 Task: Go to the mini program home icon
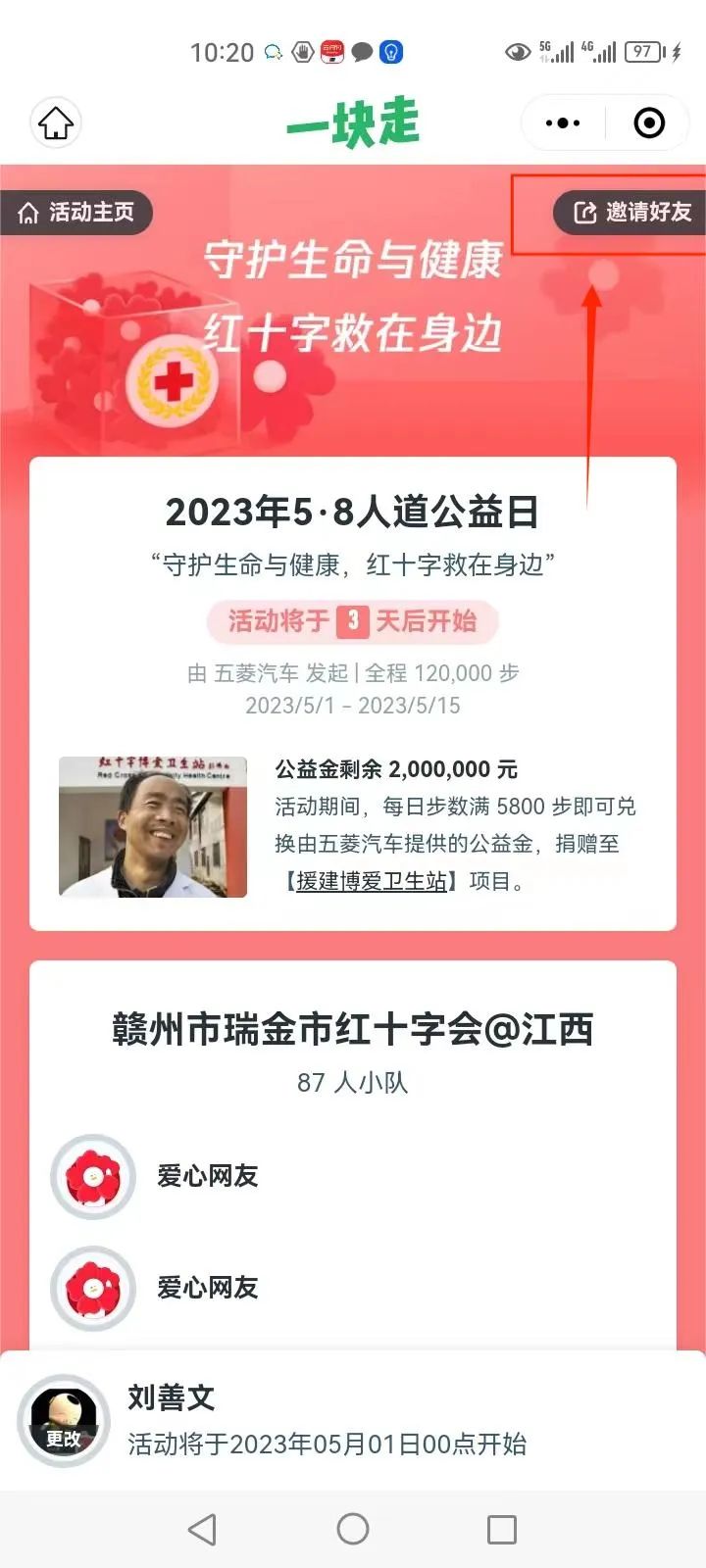(56, 123)
